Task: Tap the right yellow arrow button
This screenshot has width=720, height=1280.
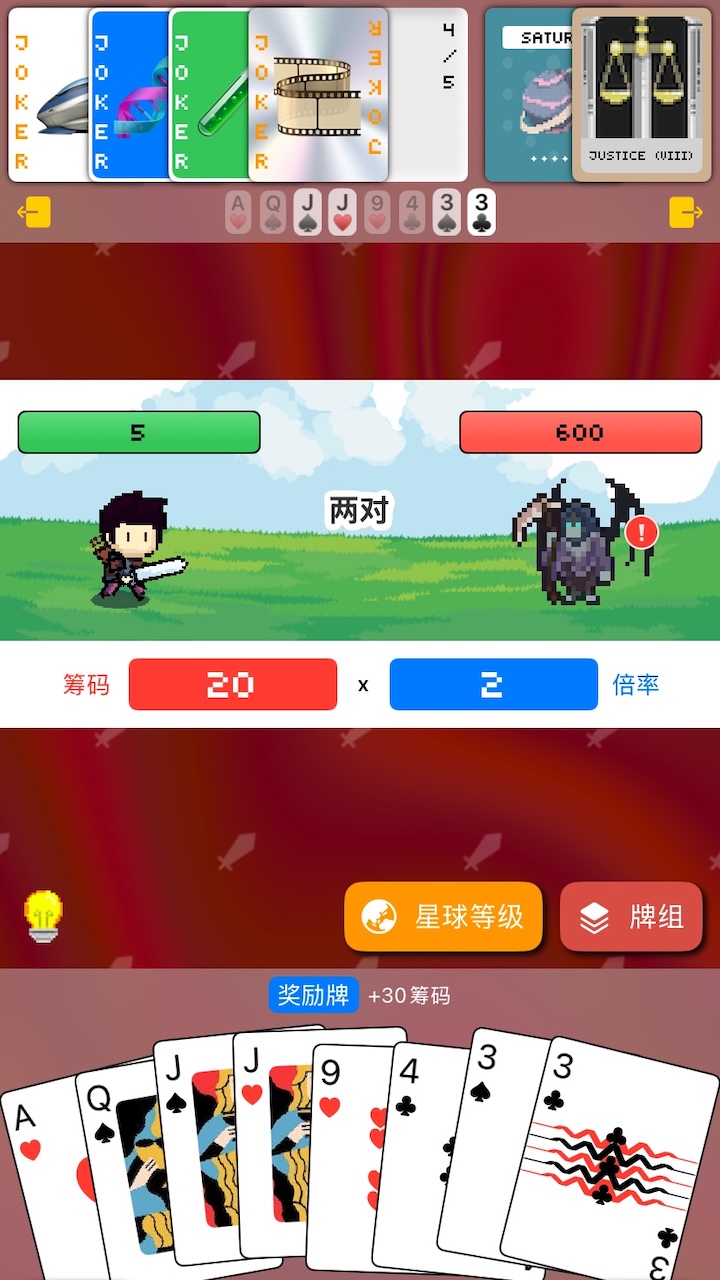Action: pyautogui.click(x=686, y=212)
